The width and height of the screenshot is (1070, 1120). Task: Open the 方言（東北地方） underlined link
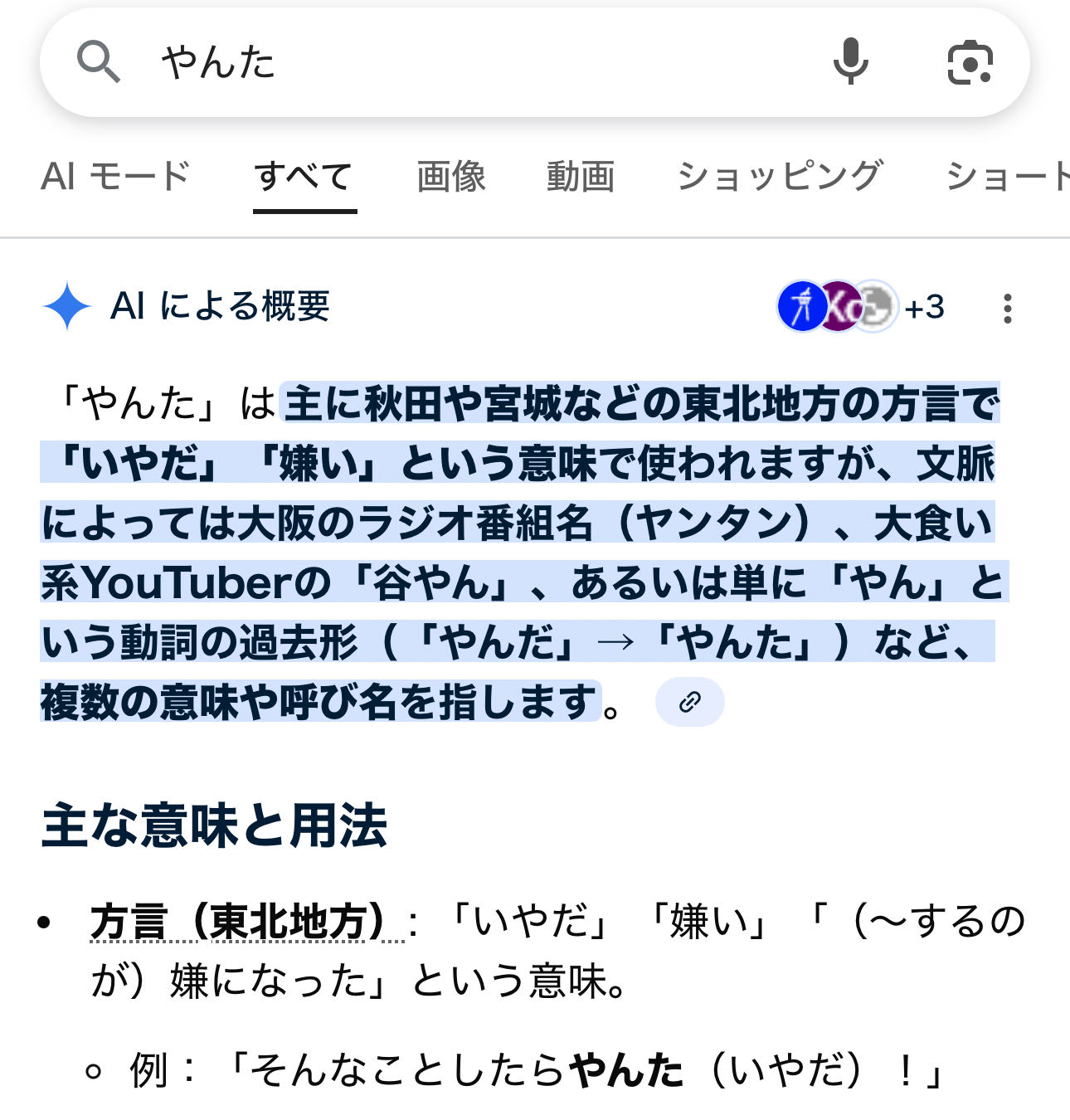(x=239, y=922)
